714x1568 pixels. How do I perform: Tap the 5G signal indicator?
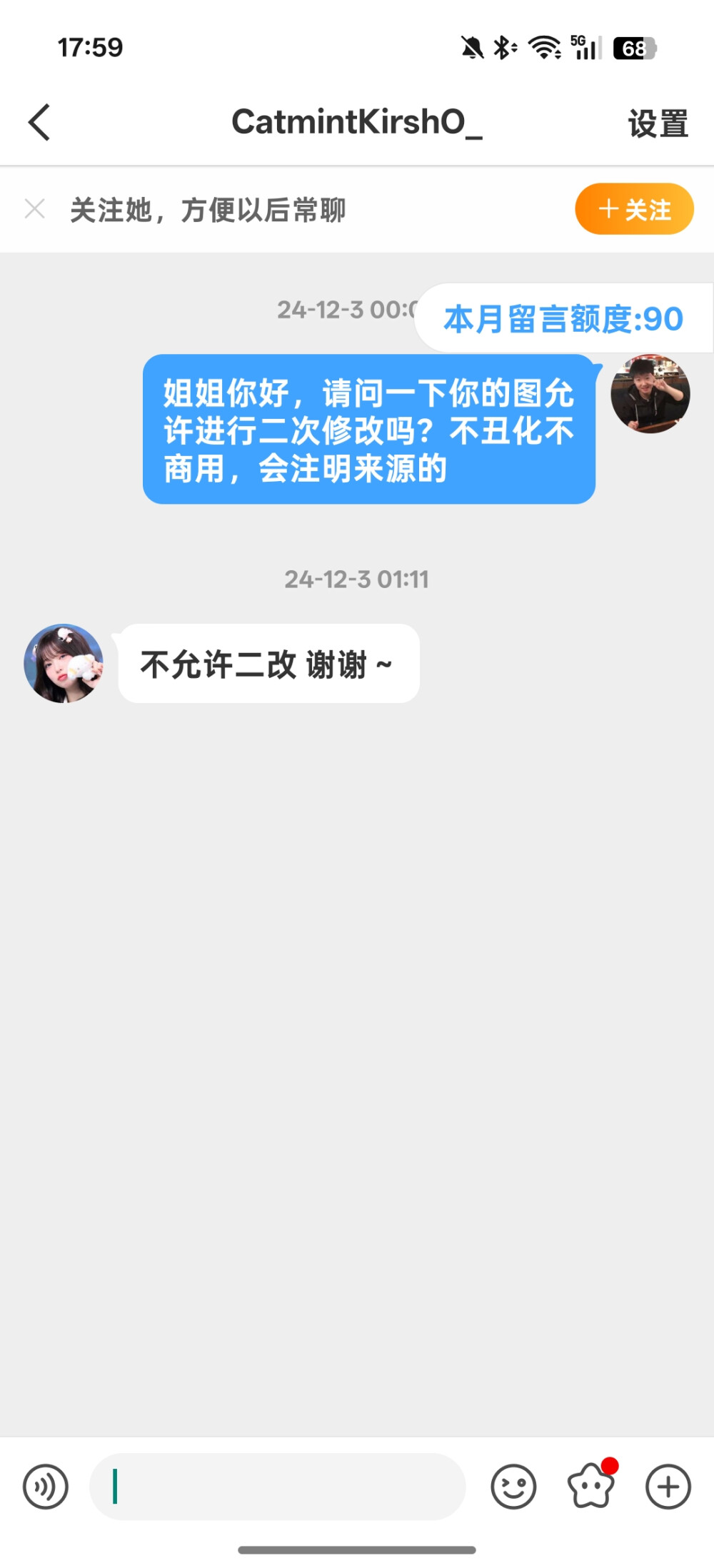click(x=583, y=49)
